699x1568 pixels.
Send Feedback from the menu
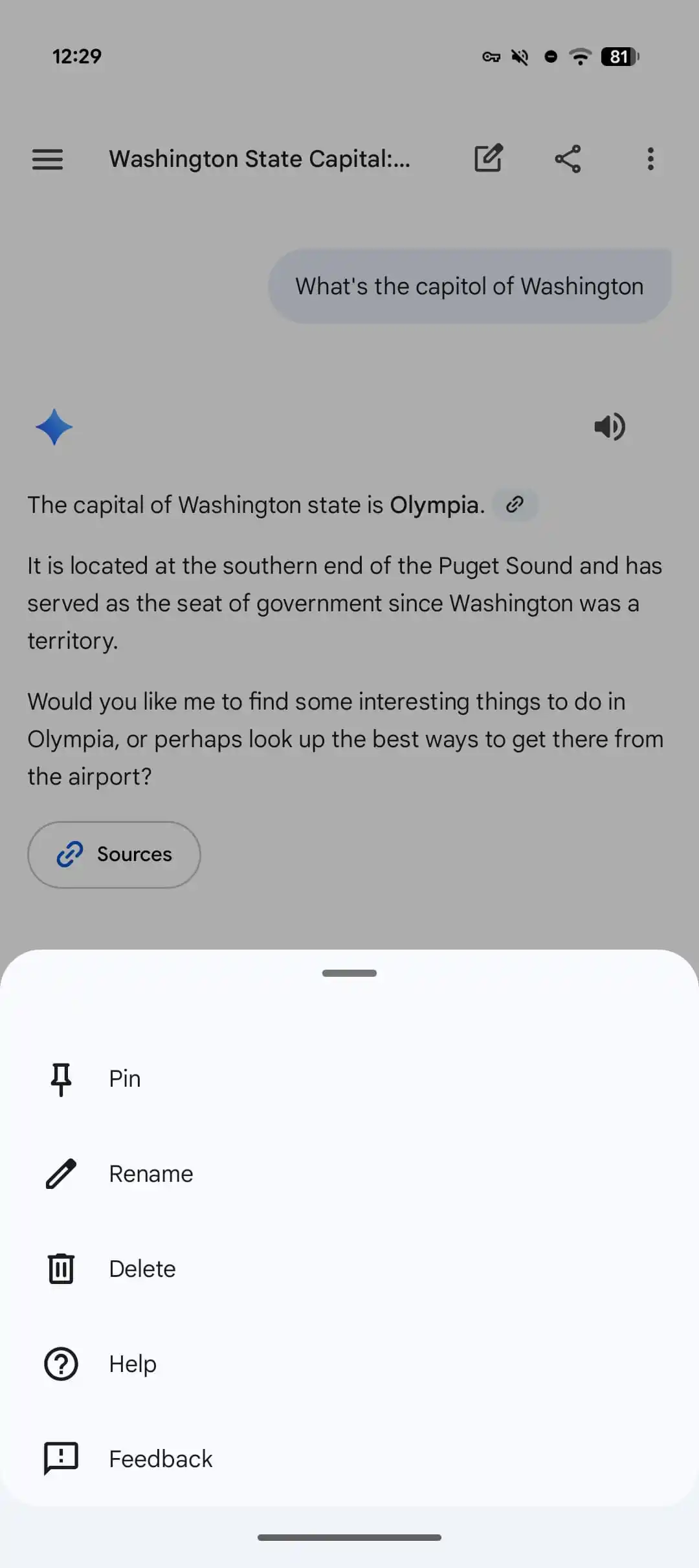pos(160,1459)
